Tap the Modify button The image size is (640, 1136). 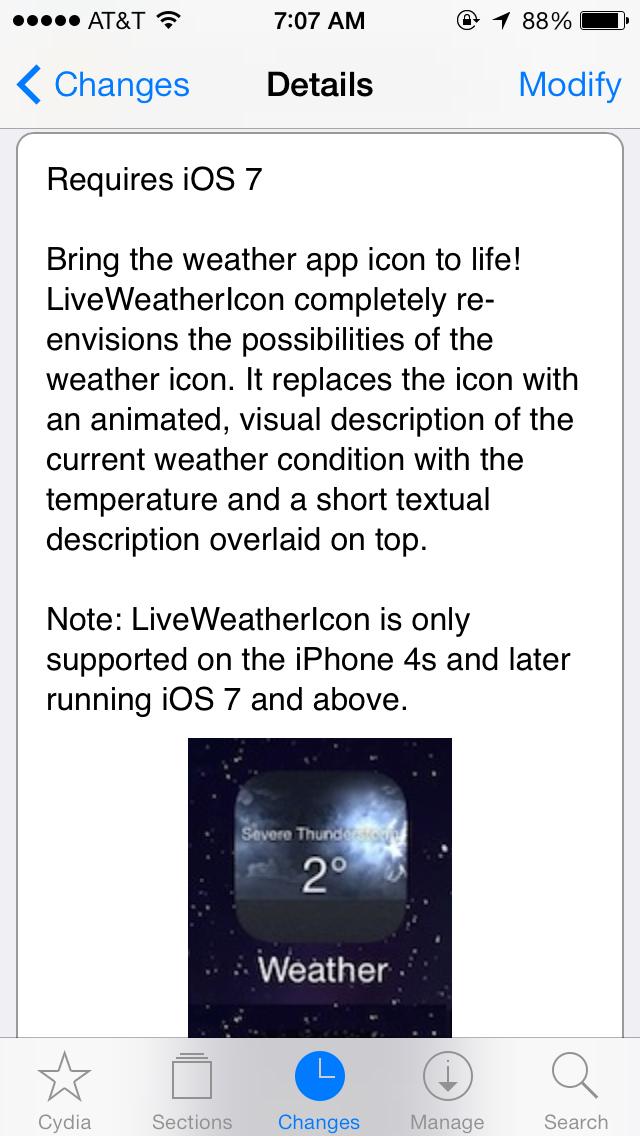[x=569, y=85]
